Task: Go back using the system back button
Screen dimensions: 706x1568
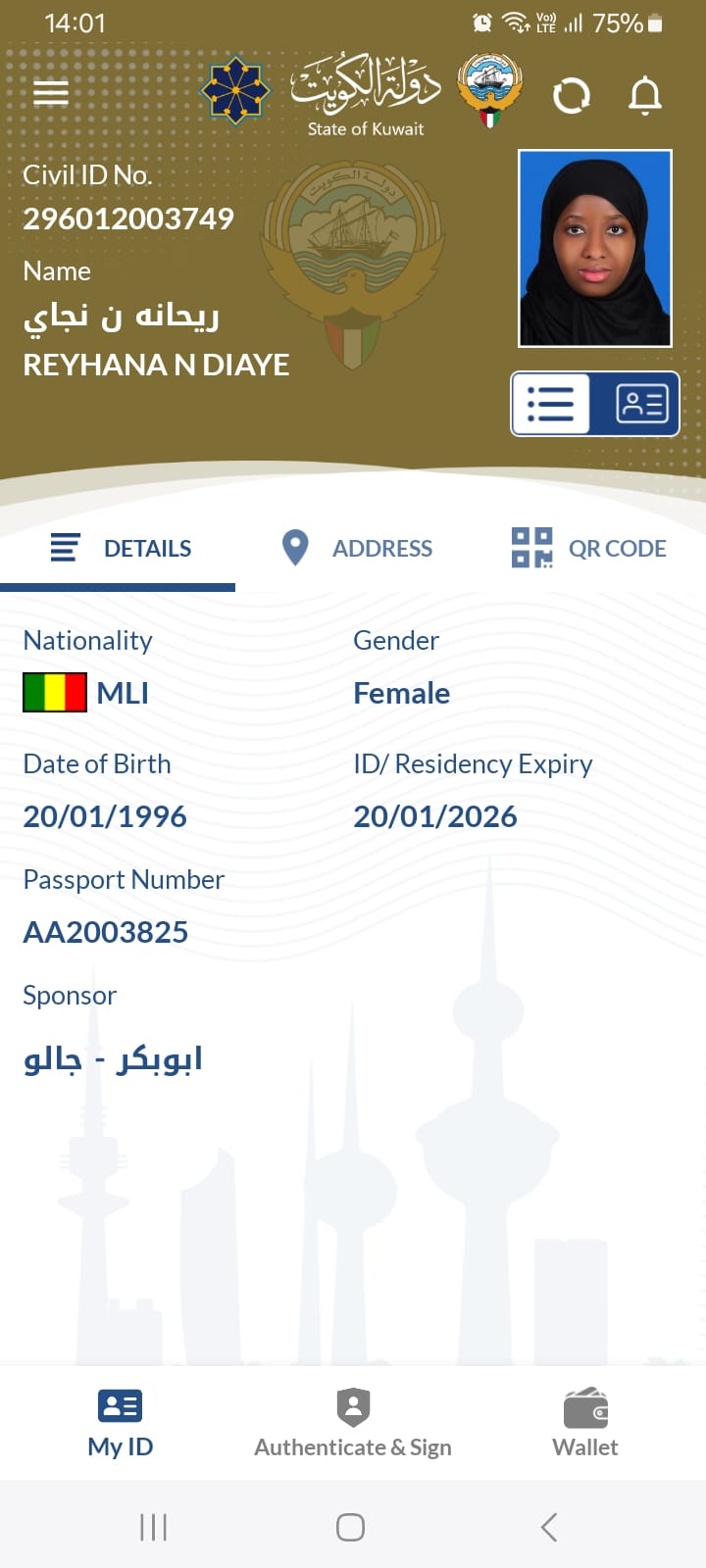Action: point(549,1526)
